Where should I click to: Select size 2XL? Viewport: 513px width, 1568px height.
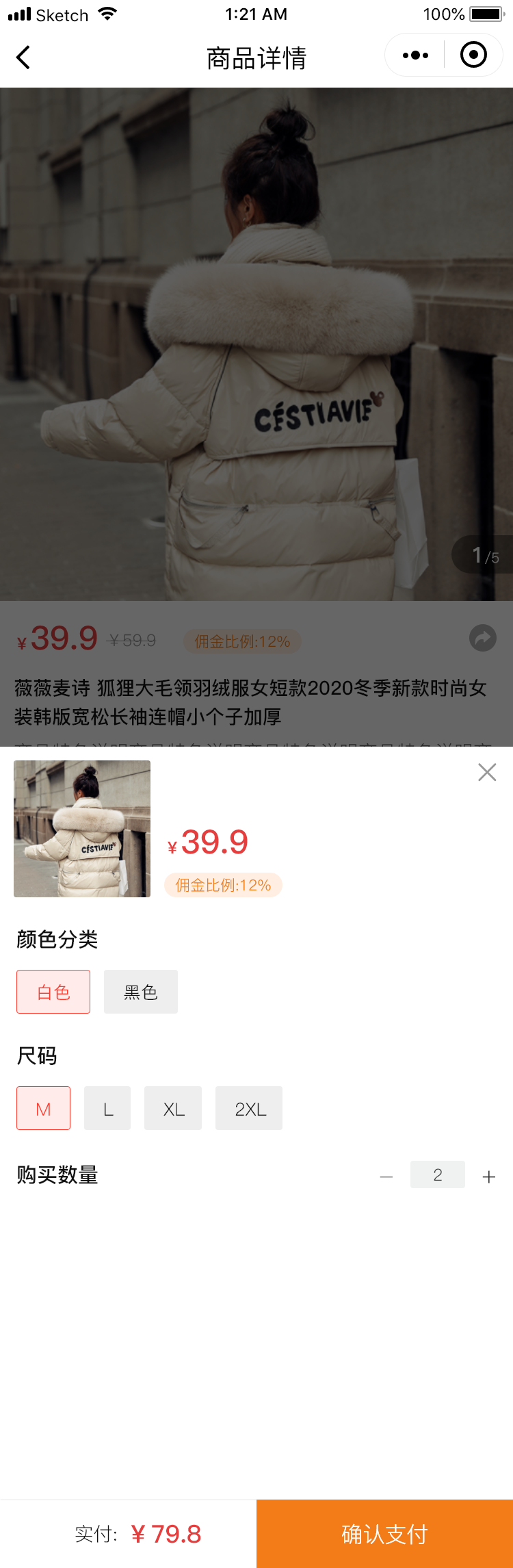click(249, 1108)
